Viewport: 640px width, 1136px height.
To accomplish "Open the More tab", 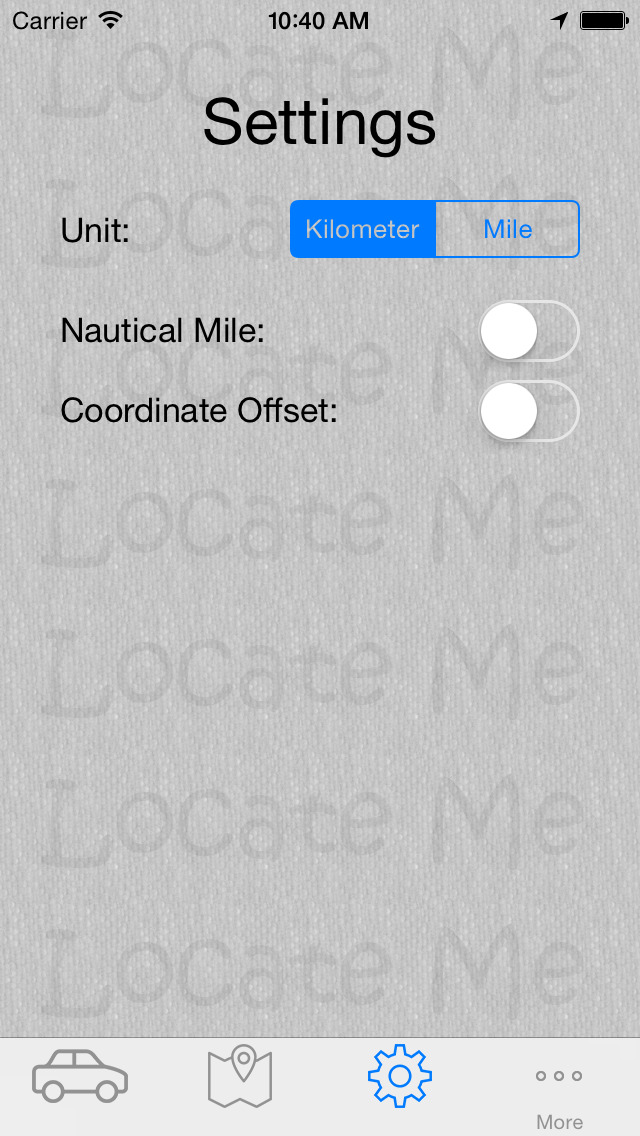I will point(559,1096).
